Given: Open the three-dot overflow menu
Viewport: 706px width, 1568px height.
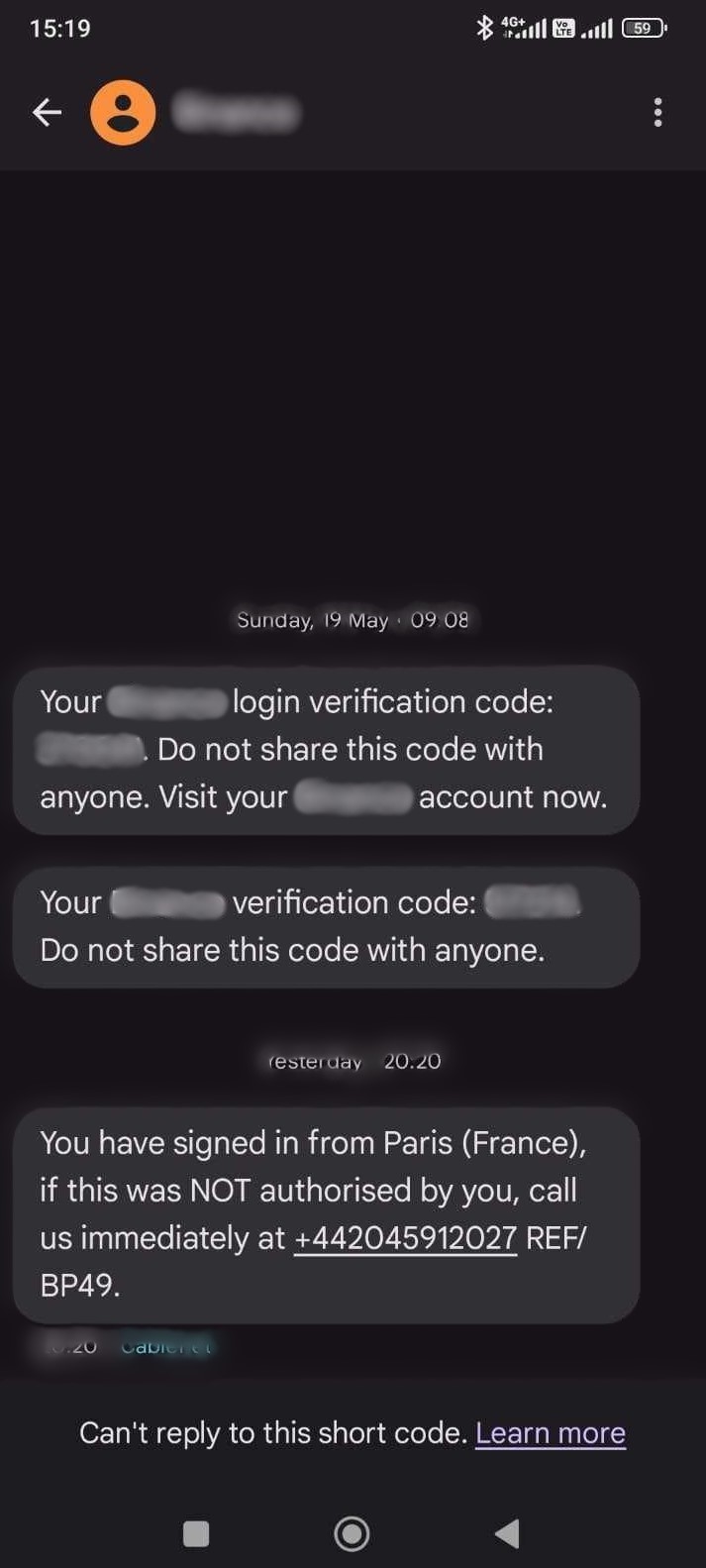Looking at the screenshot, I should coord(657,113).
